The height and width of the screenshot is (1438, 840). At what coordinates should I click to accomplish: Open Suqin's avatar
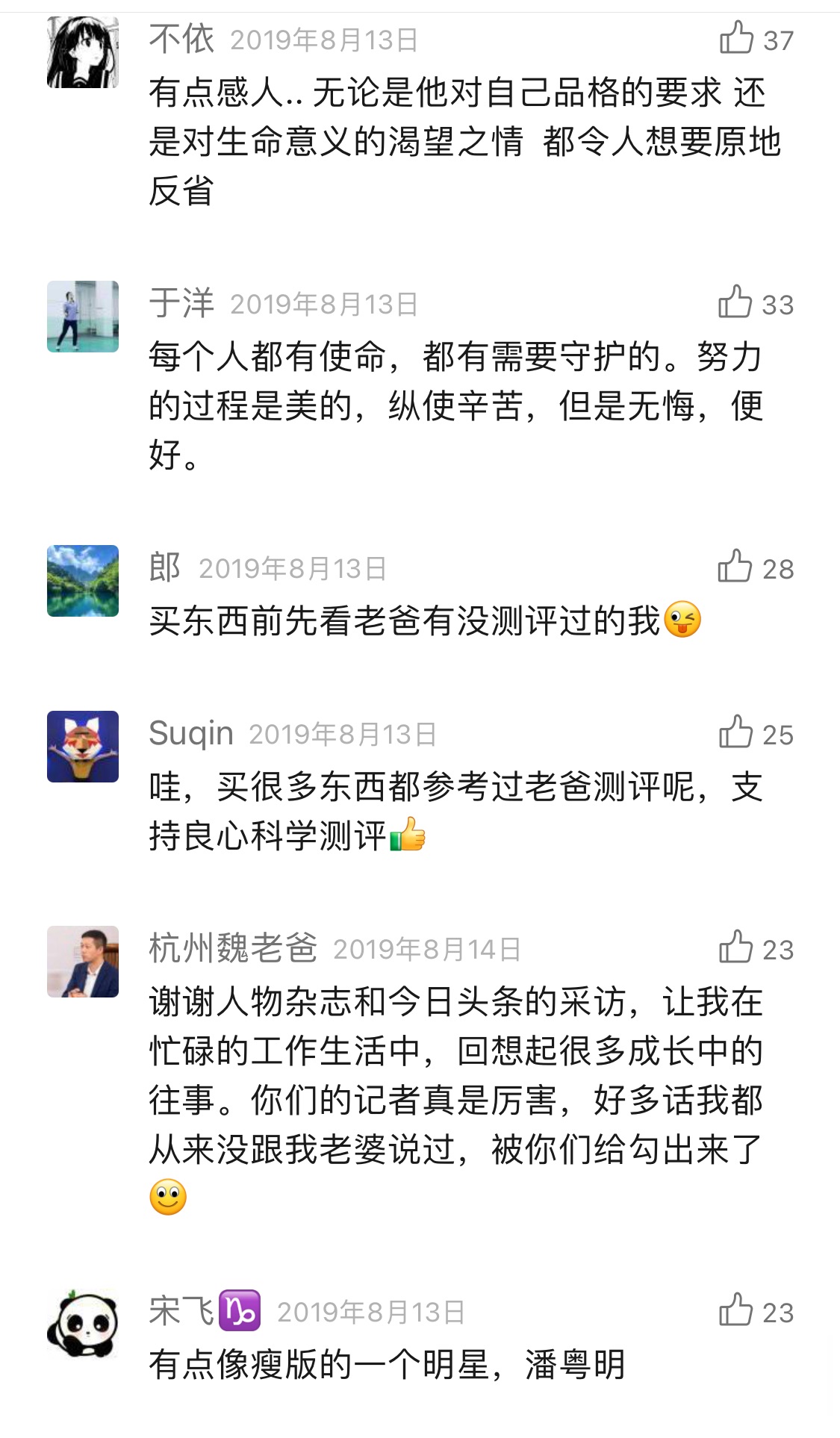click(x=83, y=747)
